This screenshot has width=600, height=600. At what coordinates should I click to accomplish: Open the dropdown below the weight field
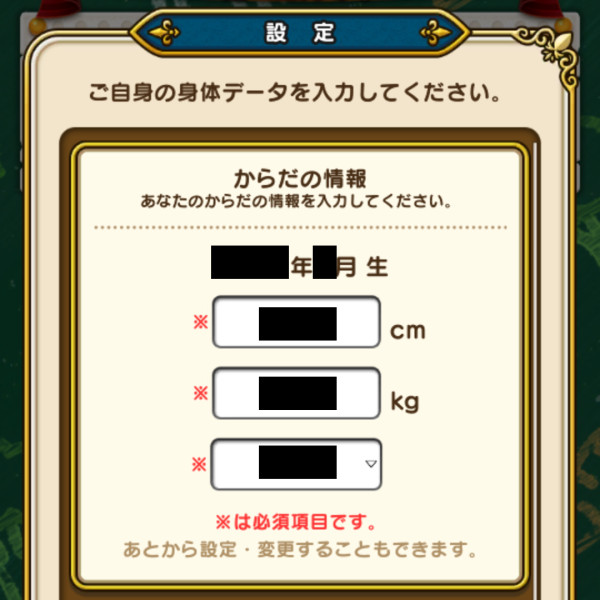296,465
